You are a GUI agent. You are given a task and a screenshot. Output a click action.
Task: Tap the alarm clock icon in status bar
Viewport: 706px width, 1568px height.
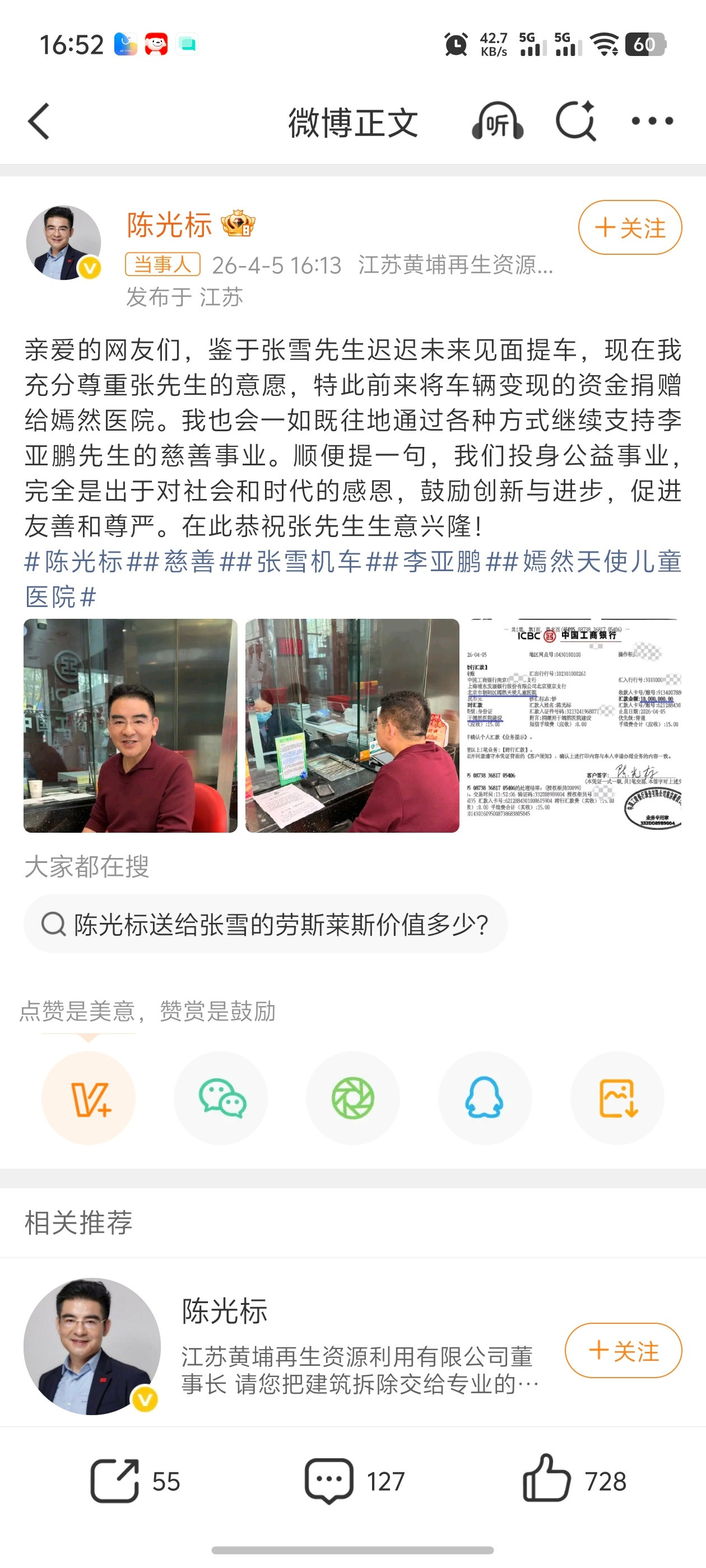point(454,44)
